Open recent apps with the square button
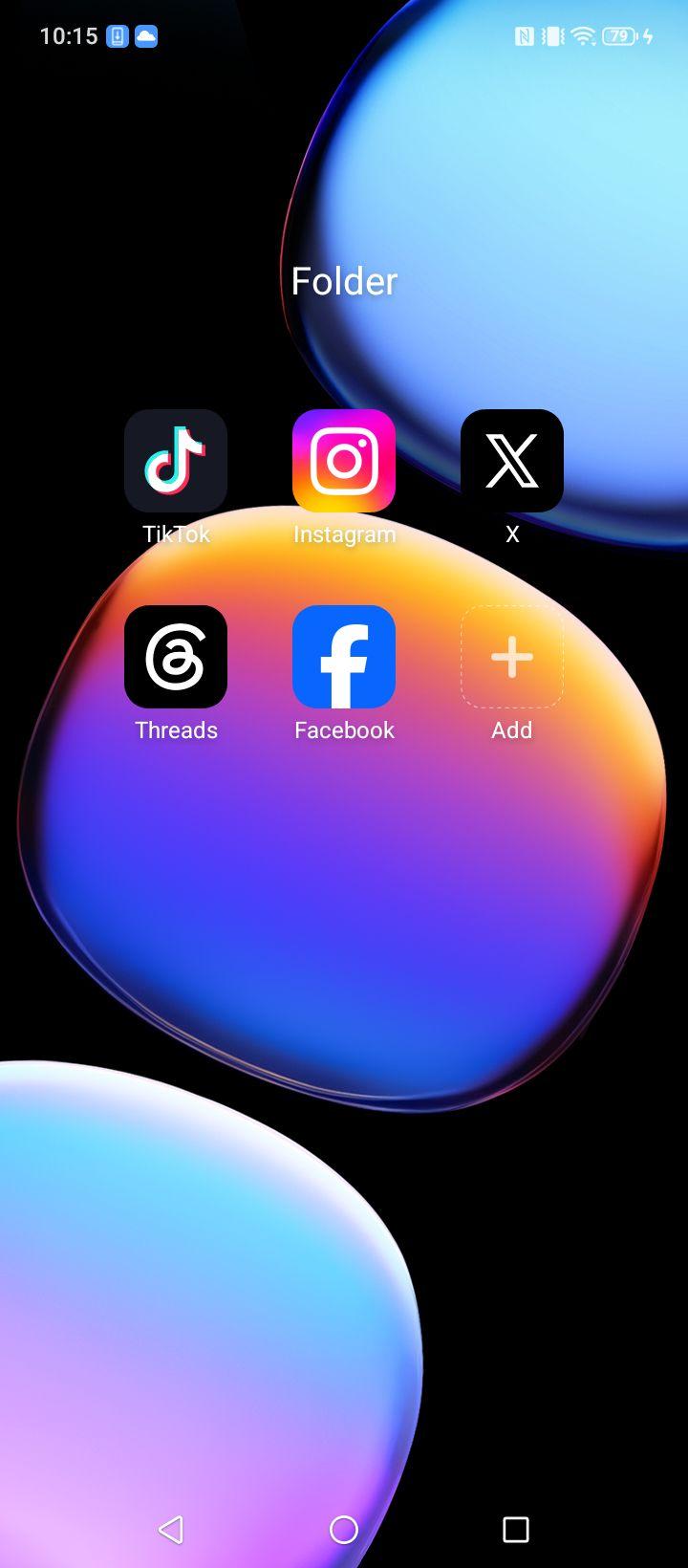This screenshot has height=1568, width=688. (x=516, y=1530)
